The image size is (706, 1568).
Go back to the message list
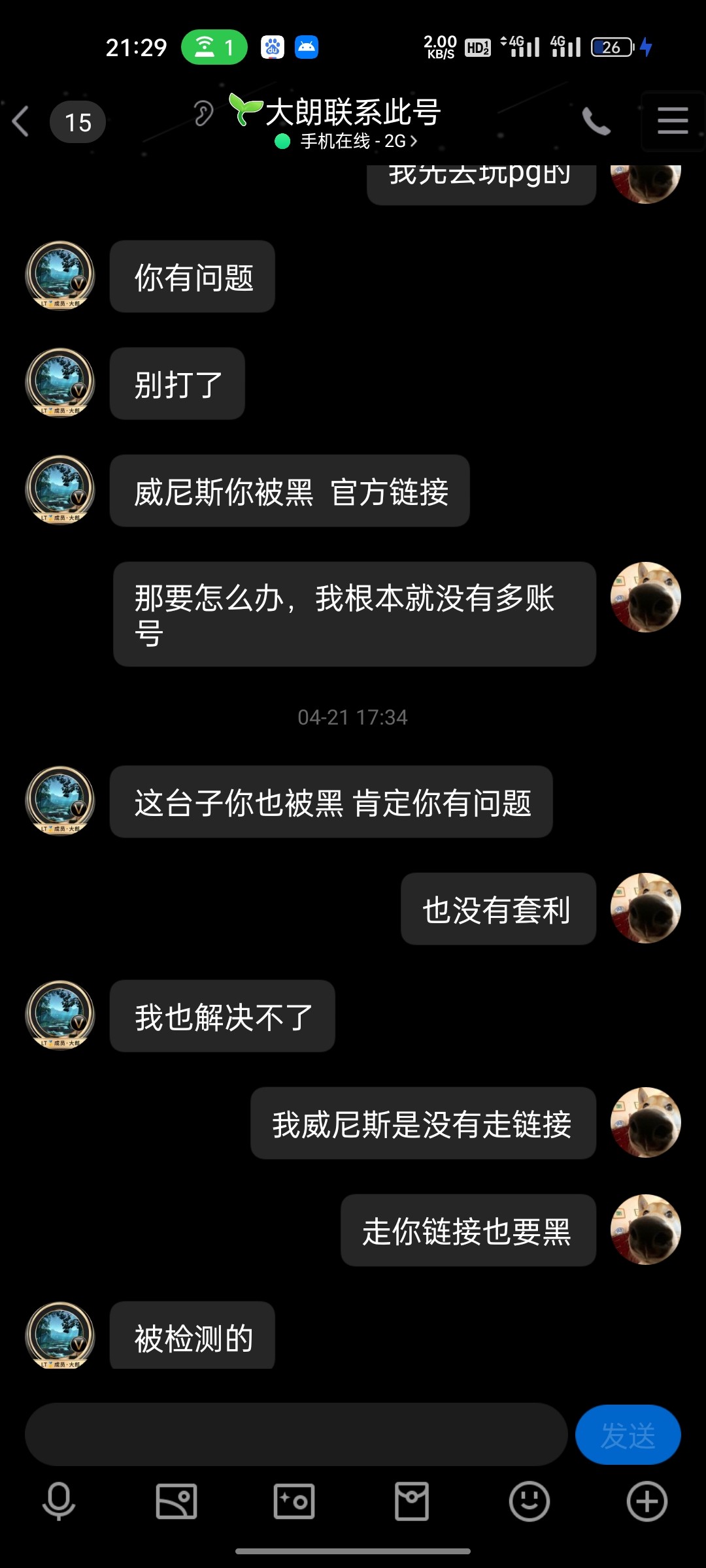22,122
